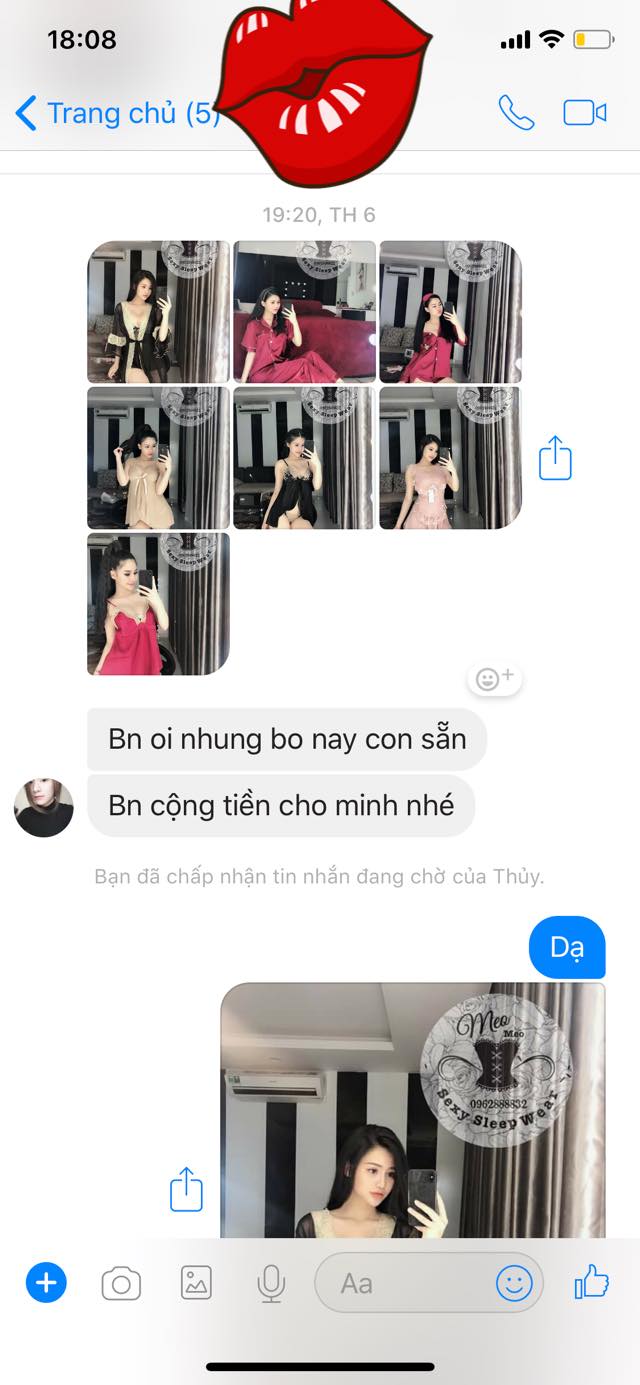Viewport: 640px width, 1385px height.
Task: Open the red pajama photo on the bed
Action: coord(304,312)
